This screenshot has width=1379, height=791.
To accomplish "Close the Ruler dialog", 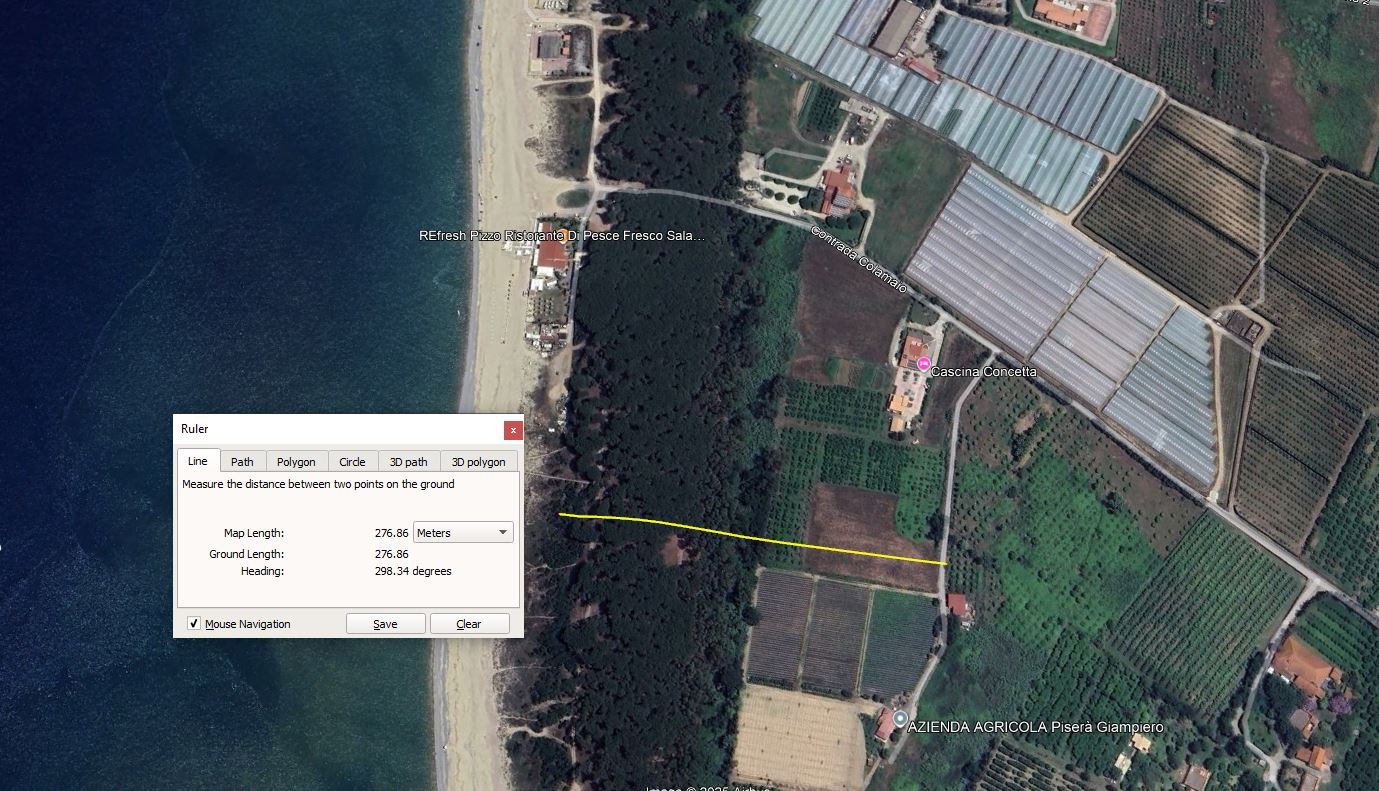I will coord(513,430).
